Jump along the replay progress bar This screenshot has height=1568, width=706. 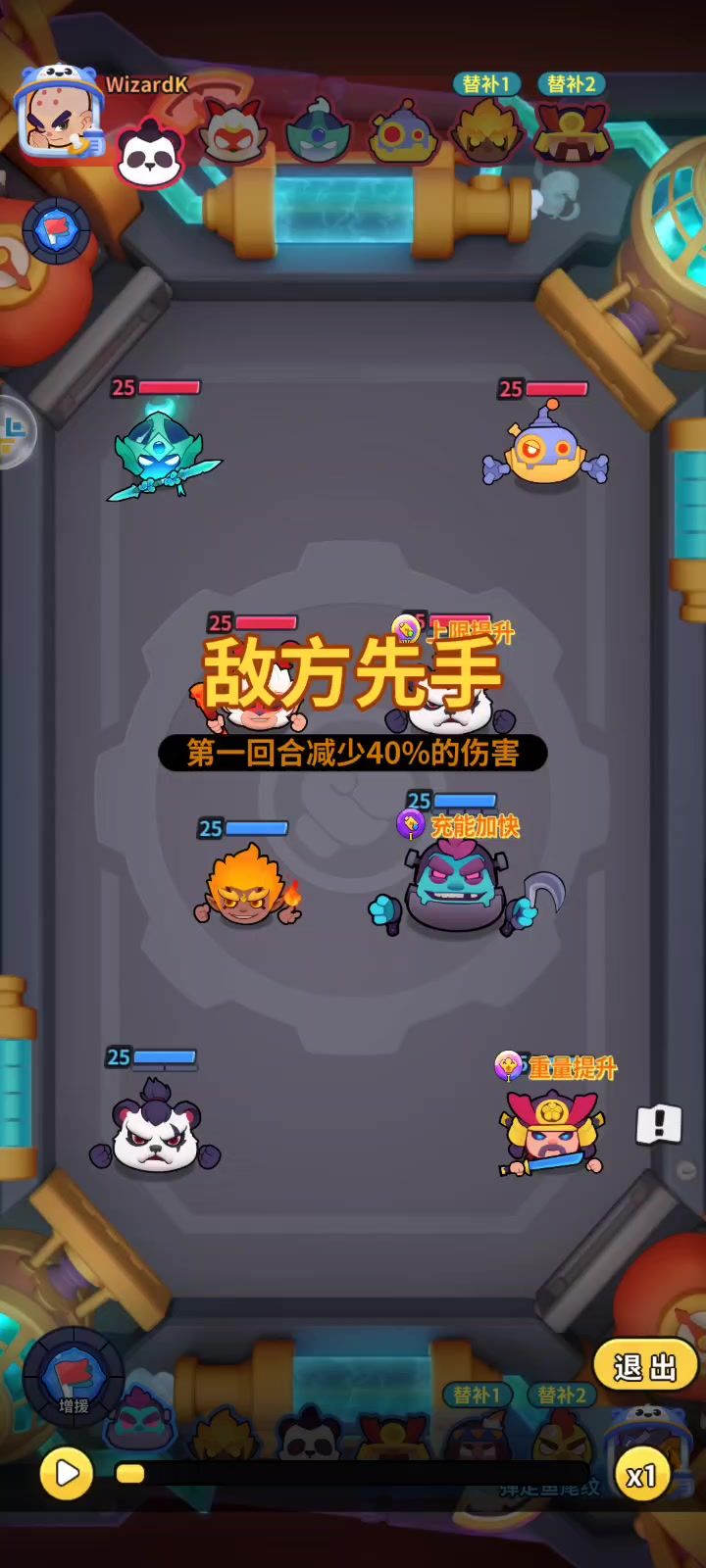353,1472
